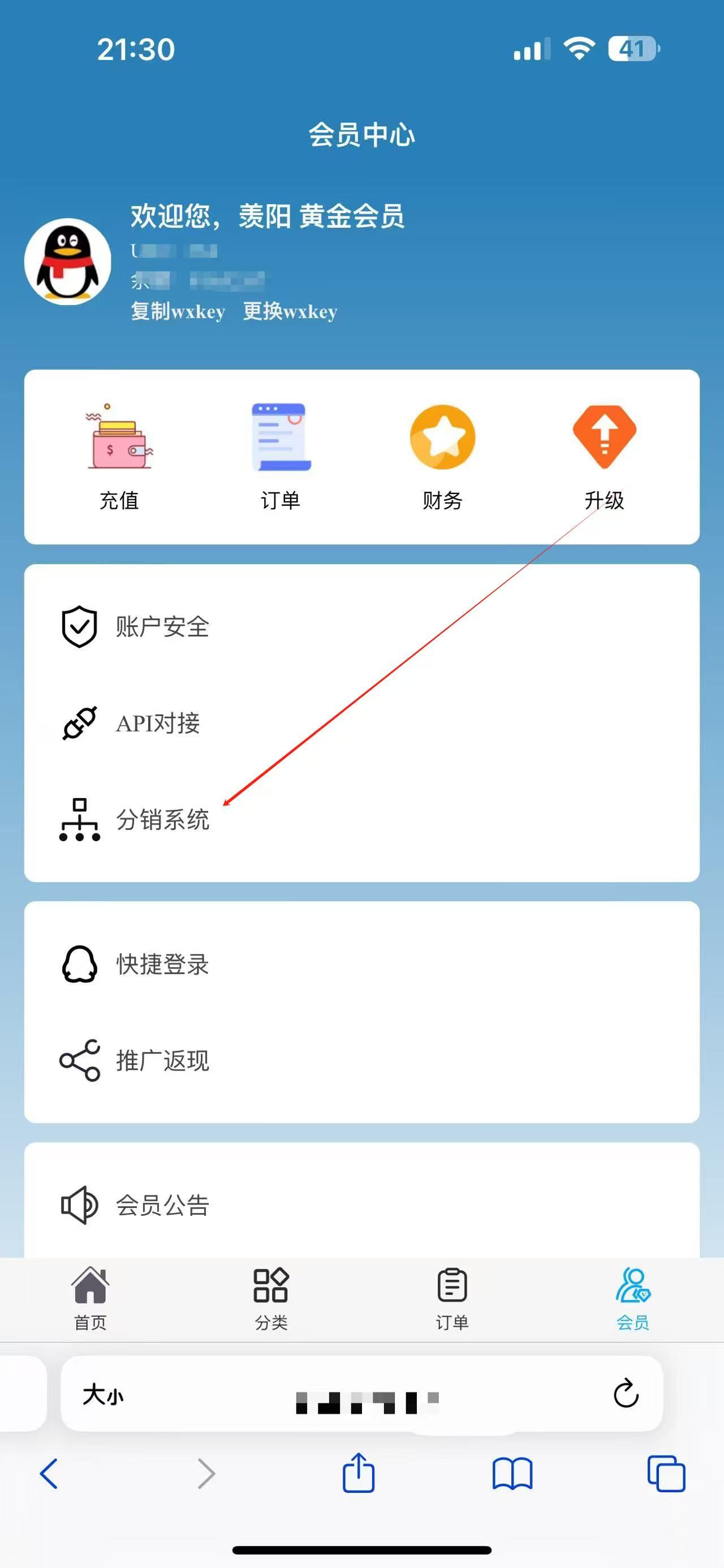
Task: Open the 快捷登录 row
Action: tap(162, 964)
